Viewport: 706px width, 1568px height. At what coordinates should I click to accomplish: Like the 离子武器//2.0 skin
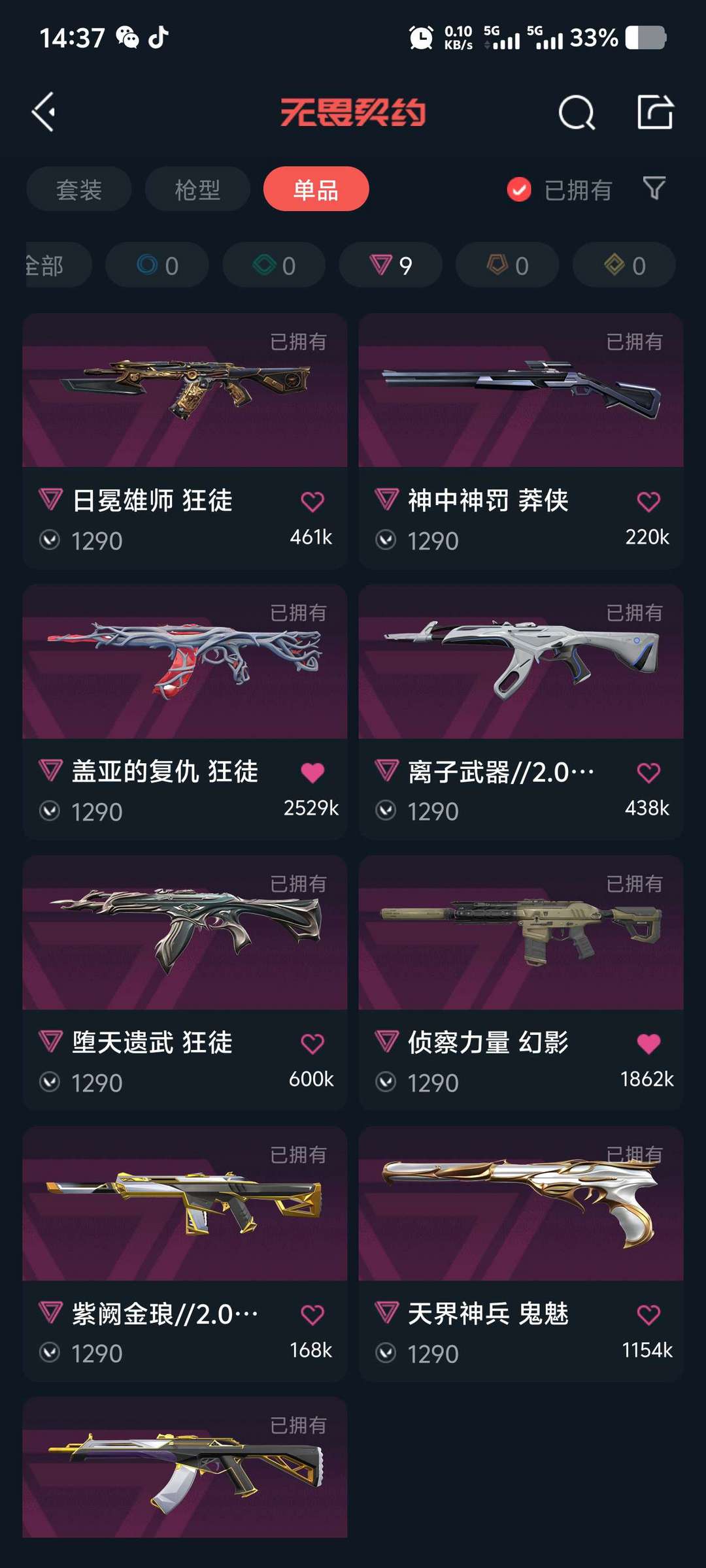[648, 773]
